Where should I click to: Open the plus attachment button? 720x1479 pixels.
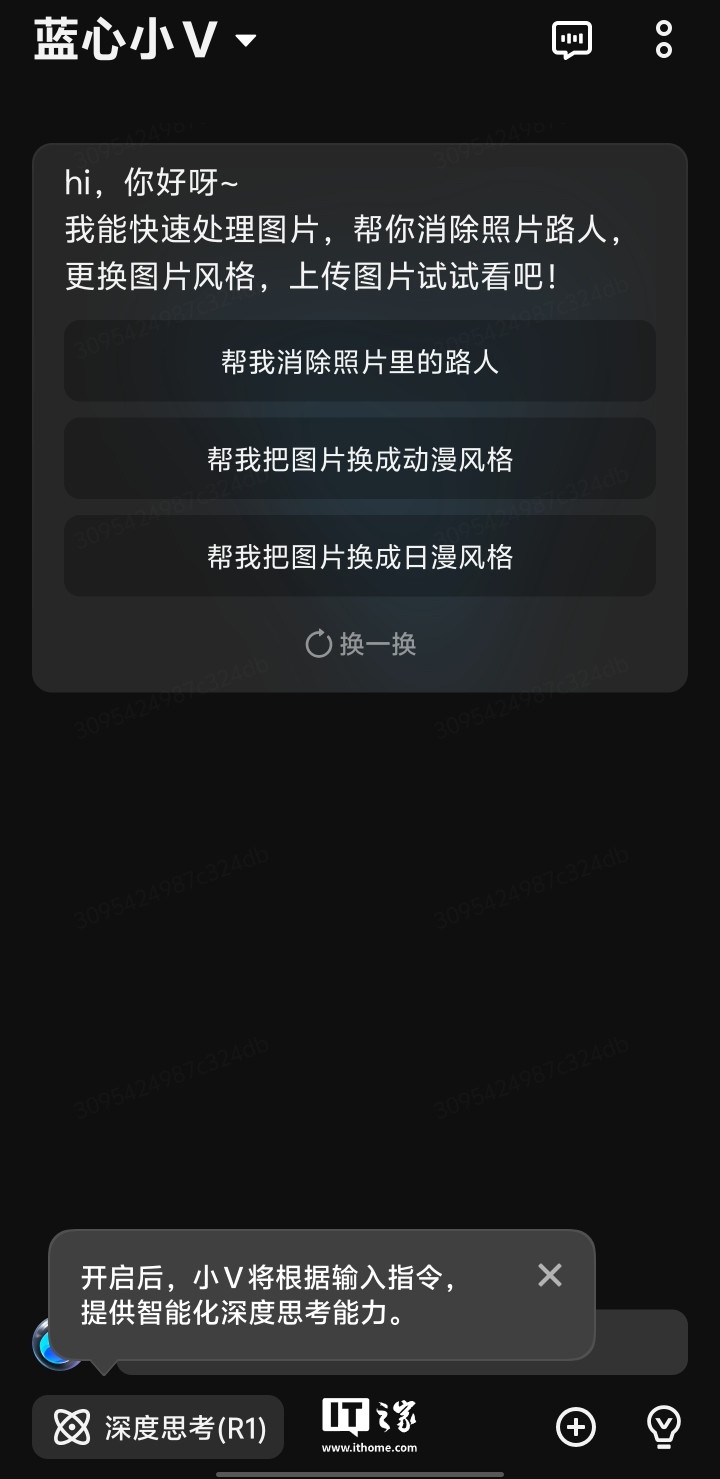pyautogui.click(x=576, y=1427)
